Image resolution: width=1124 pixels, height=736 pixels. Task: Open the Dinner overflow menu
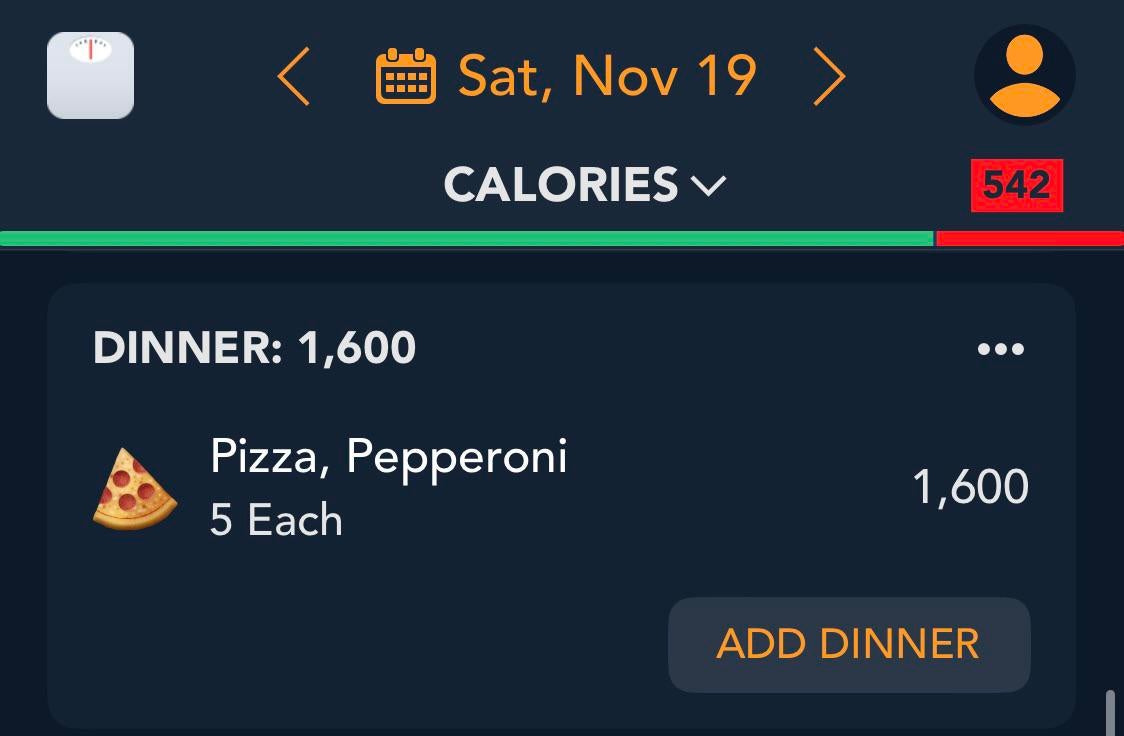click(x=1000, y=349)
